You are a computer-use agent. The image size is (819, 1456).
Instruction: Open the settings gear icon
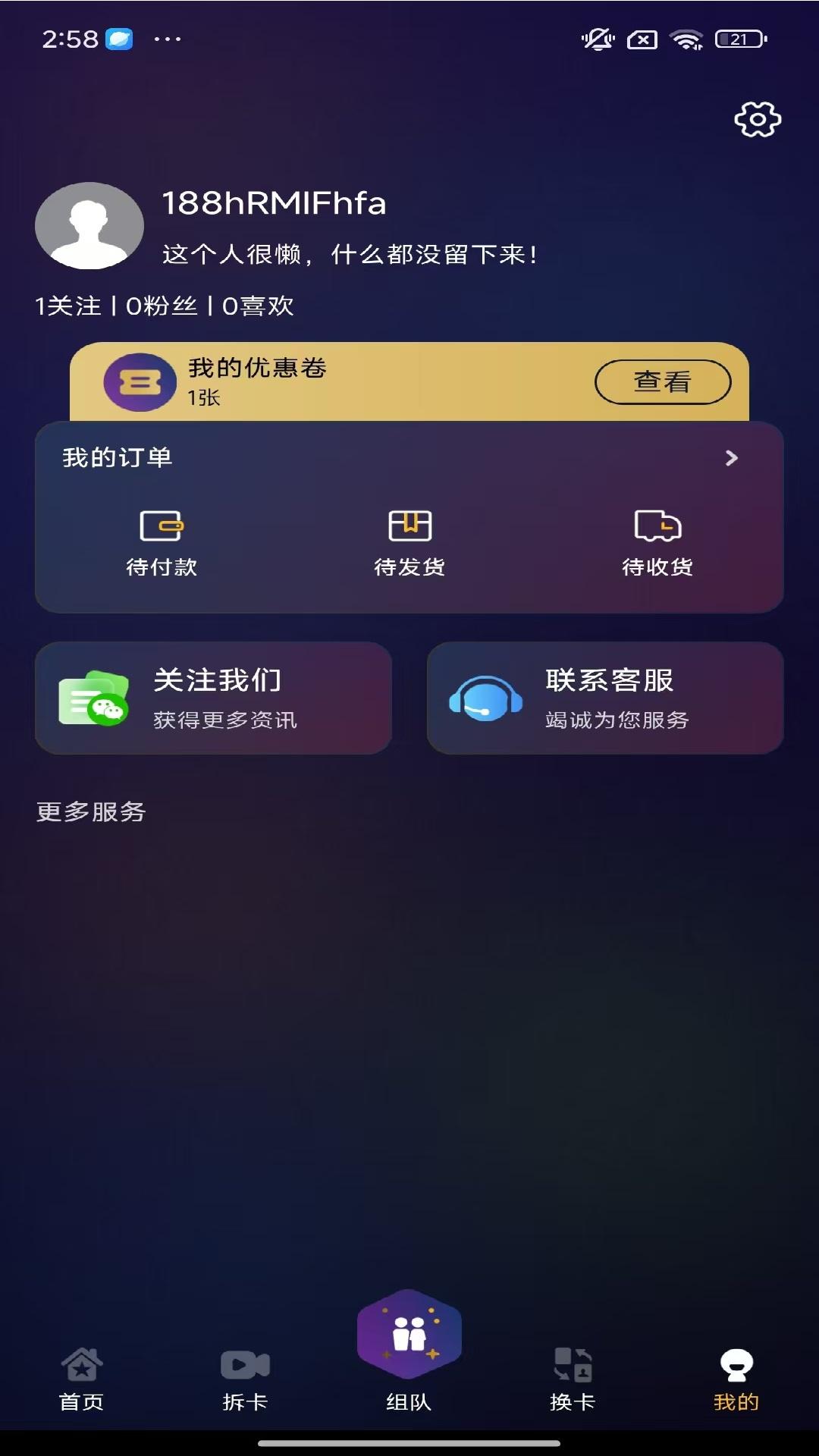click(755, 118)
